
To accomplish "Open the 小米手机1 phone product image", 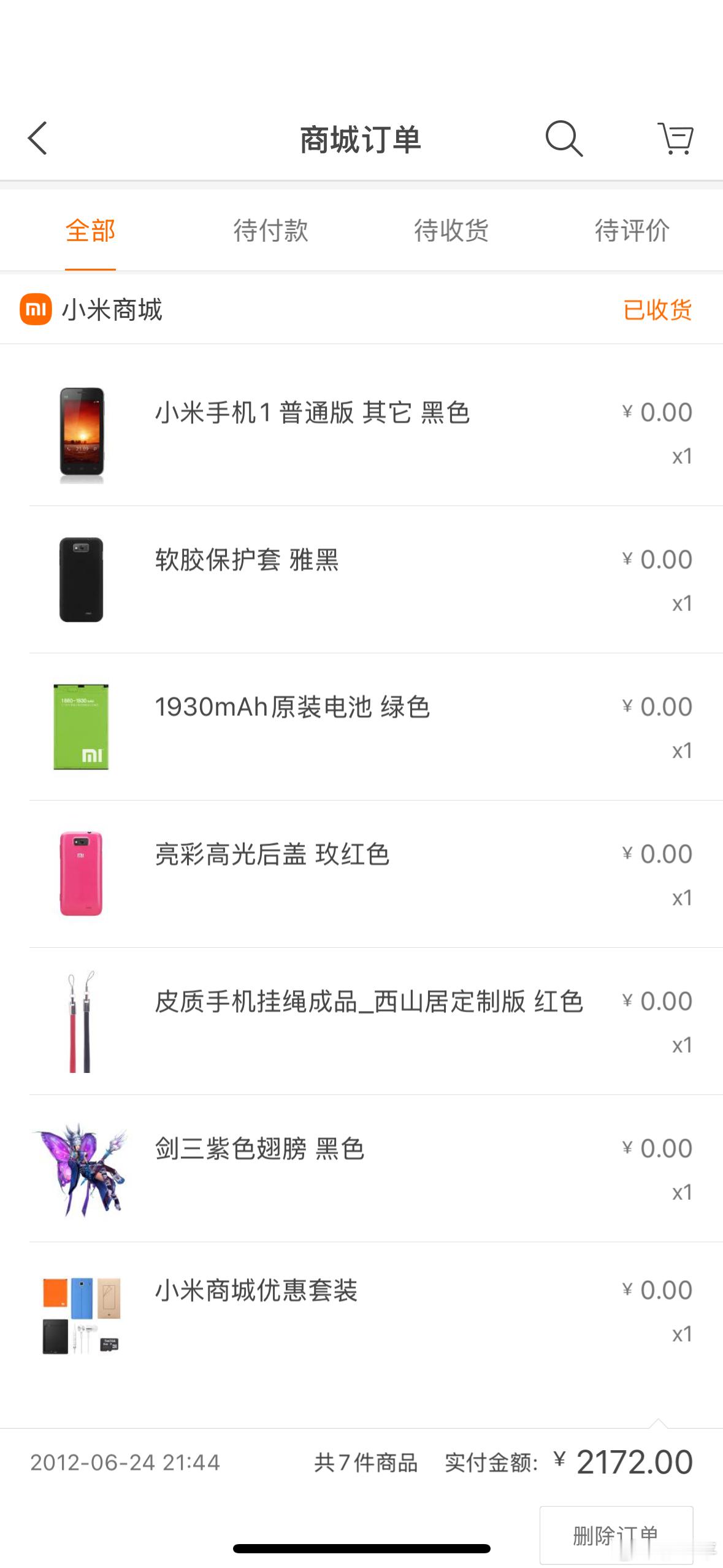I will click(82, 436).
